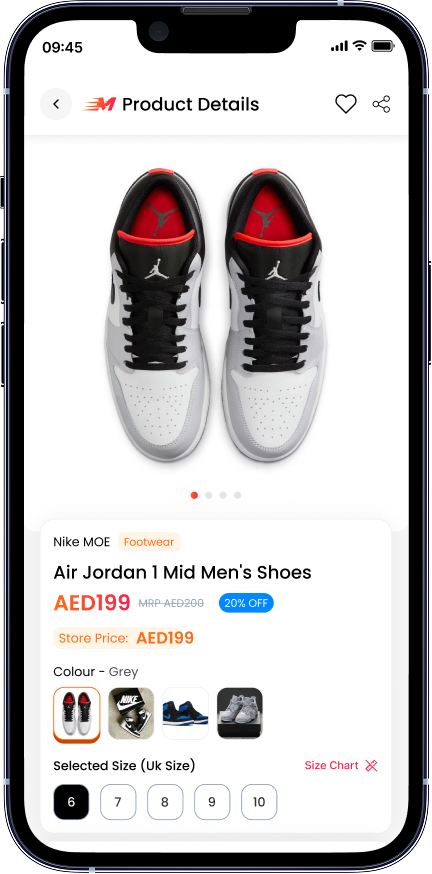
Task: Select the black Nike box colour option
Action: coord(131,713)
